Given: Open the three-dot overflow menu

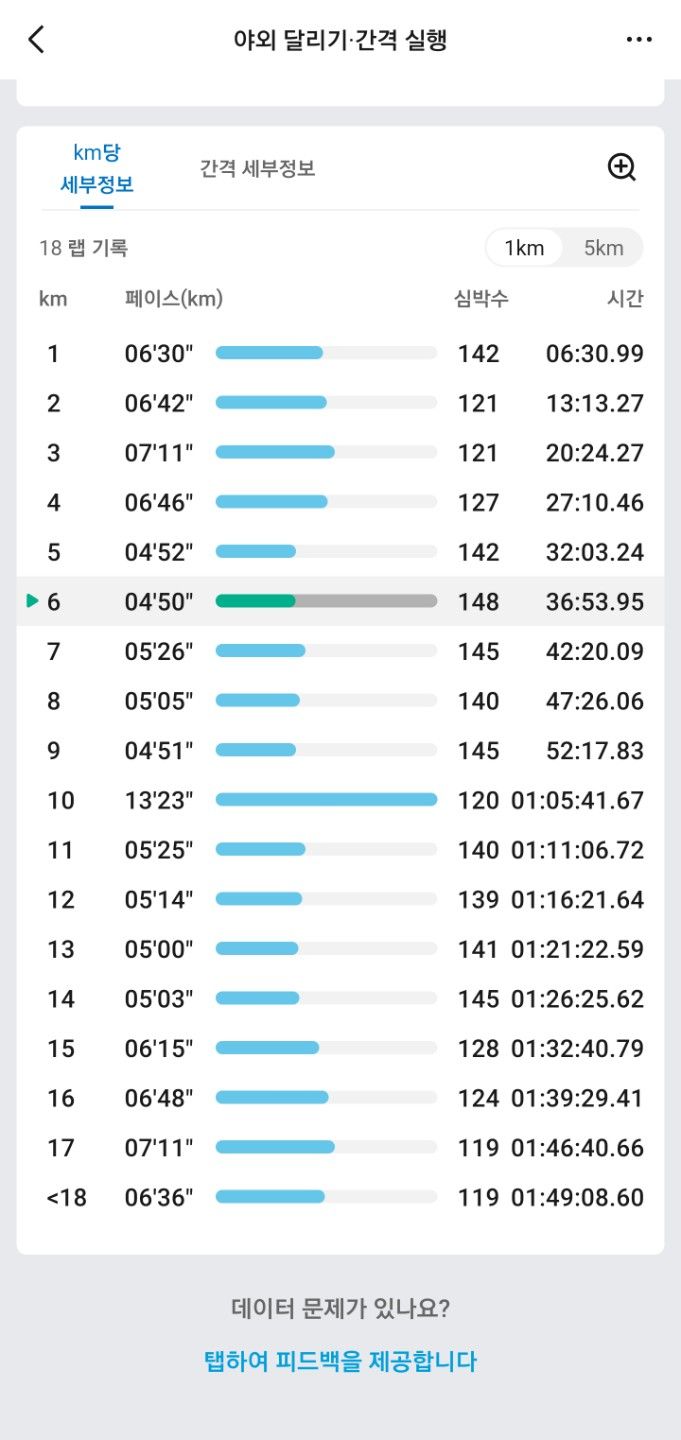Looking at the screenshot, I should [x=638, y=40].
